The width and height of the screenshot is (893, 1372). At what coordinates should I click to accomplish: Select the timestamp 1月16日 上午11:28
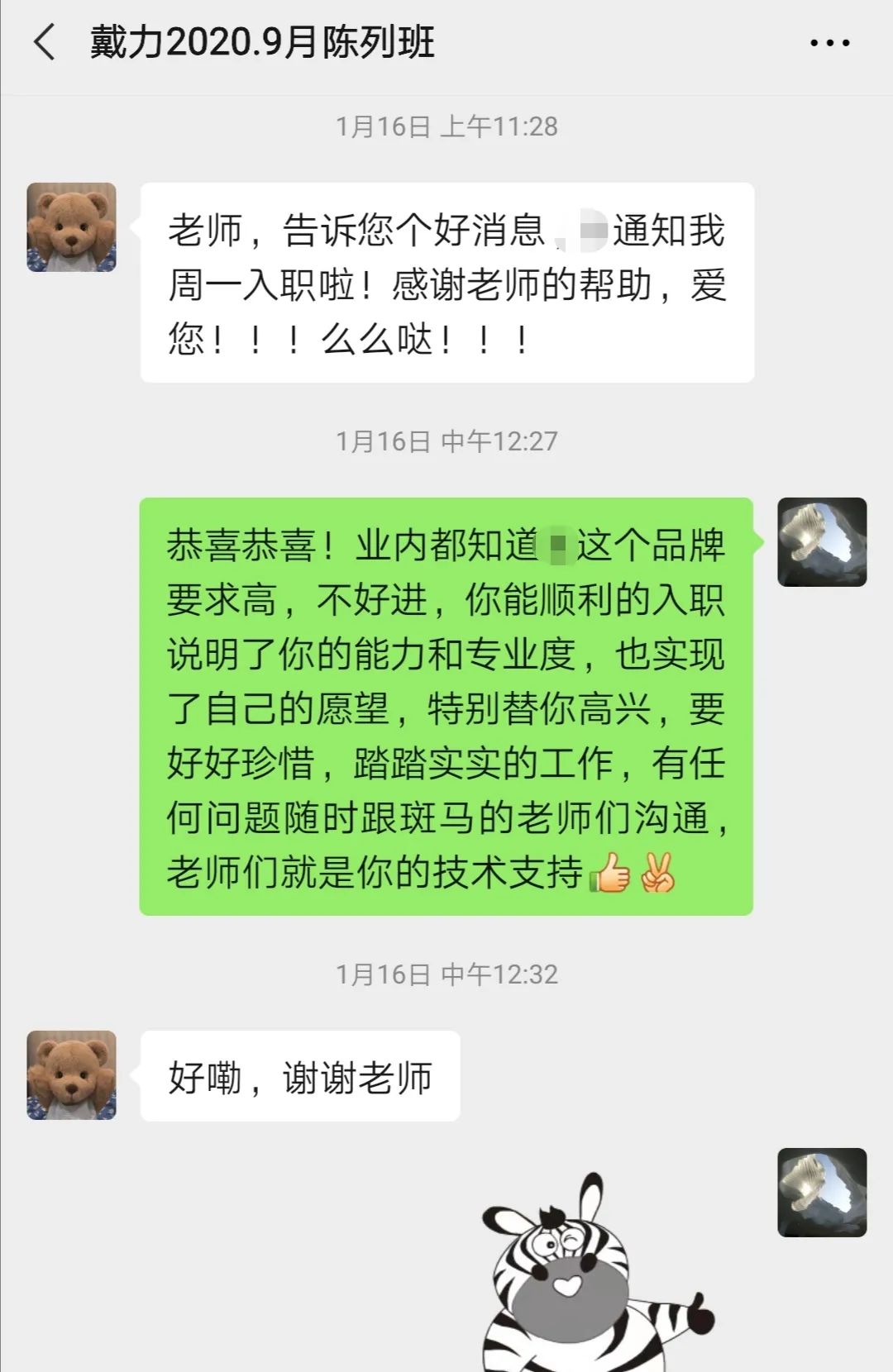click(446, 126)
